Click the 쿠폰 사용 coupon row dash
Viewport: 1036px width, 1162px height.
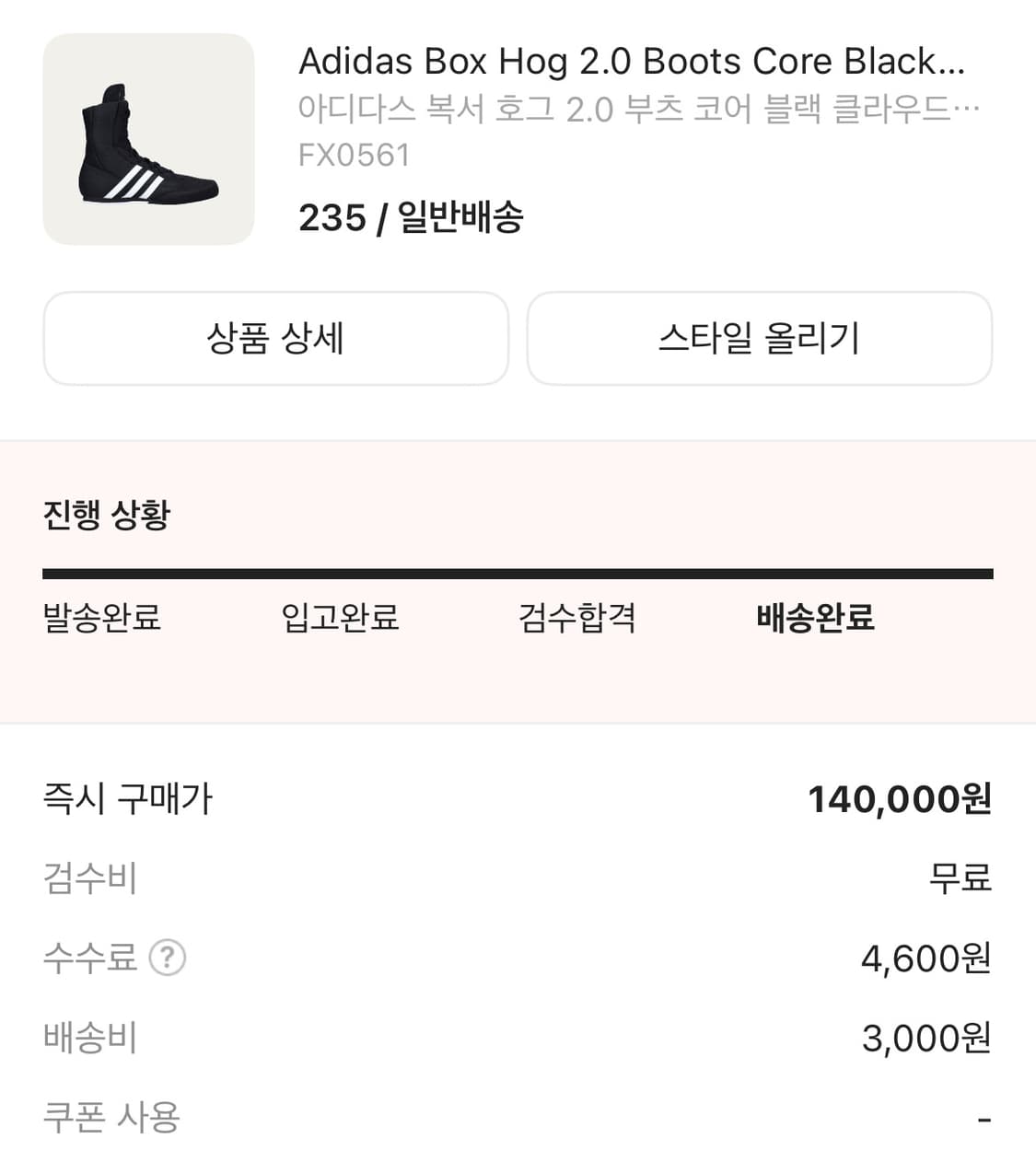point(110,1118)
